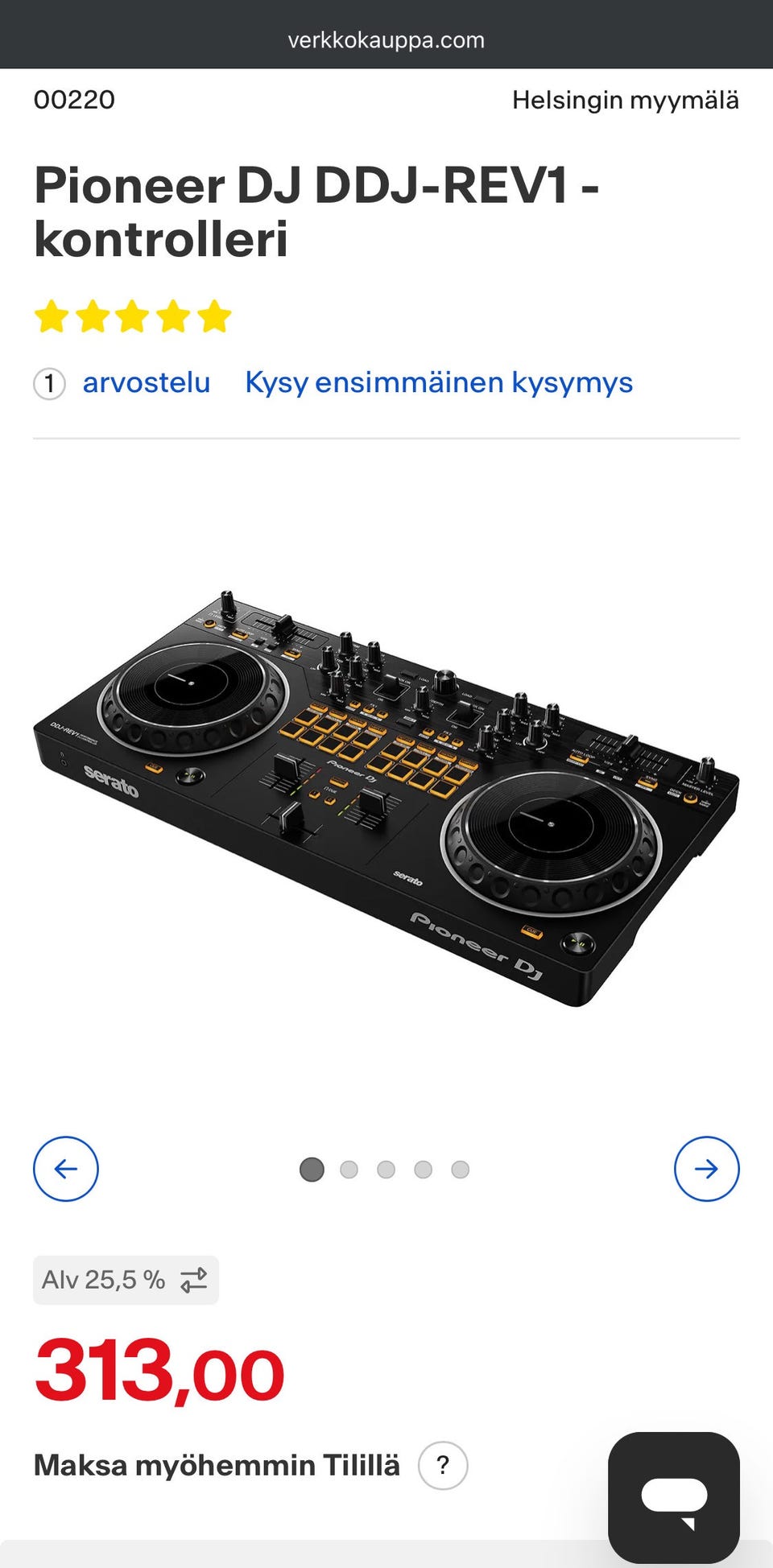This screenshot has width=773, height=1568.
Task: Select Helsingin myymälä store
Action: pyautogui.click(x=626, y=100)
